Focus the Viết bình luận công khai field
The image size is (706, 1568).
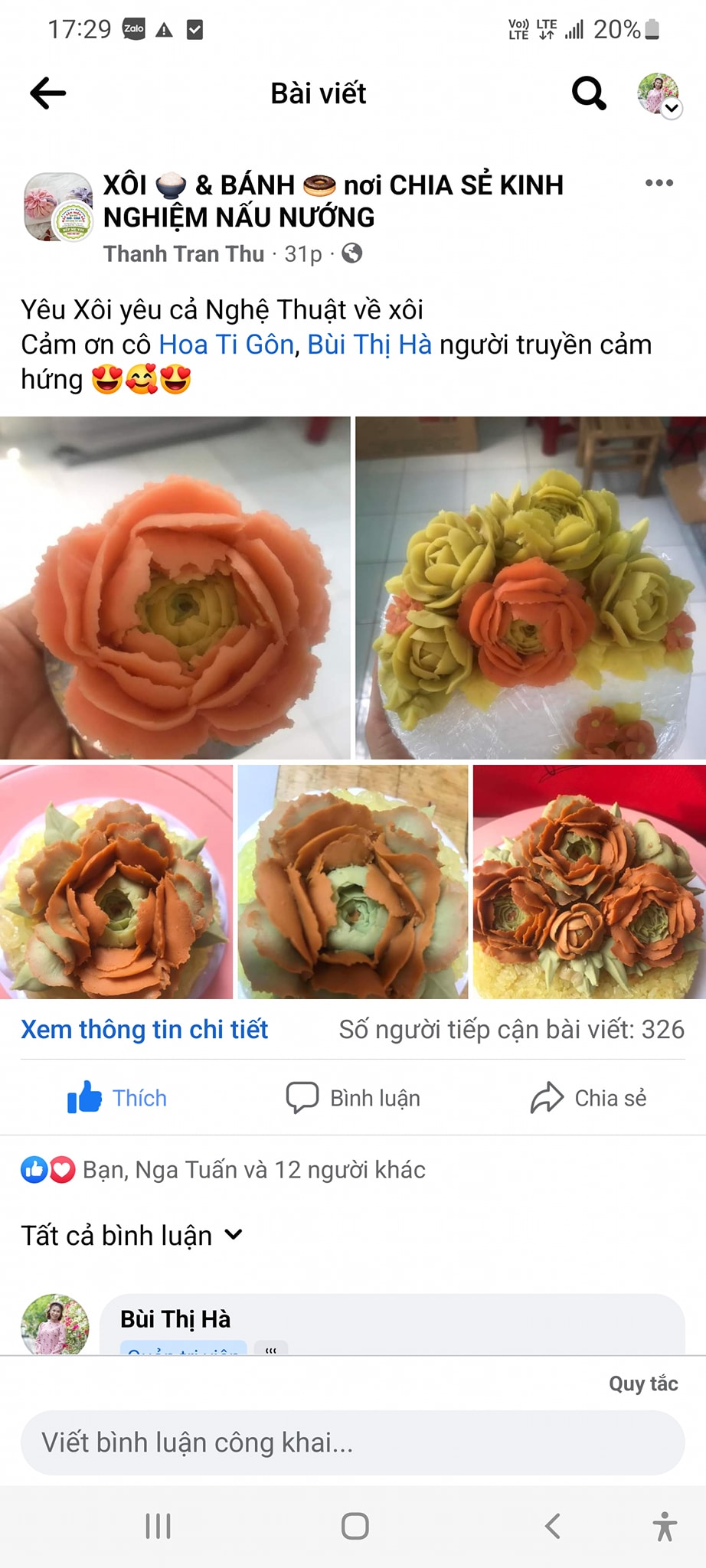pos(352,1442)
